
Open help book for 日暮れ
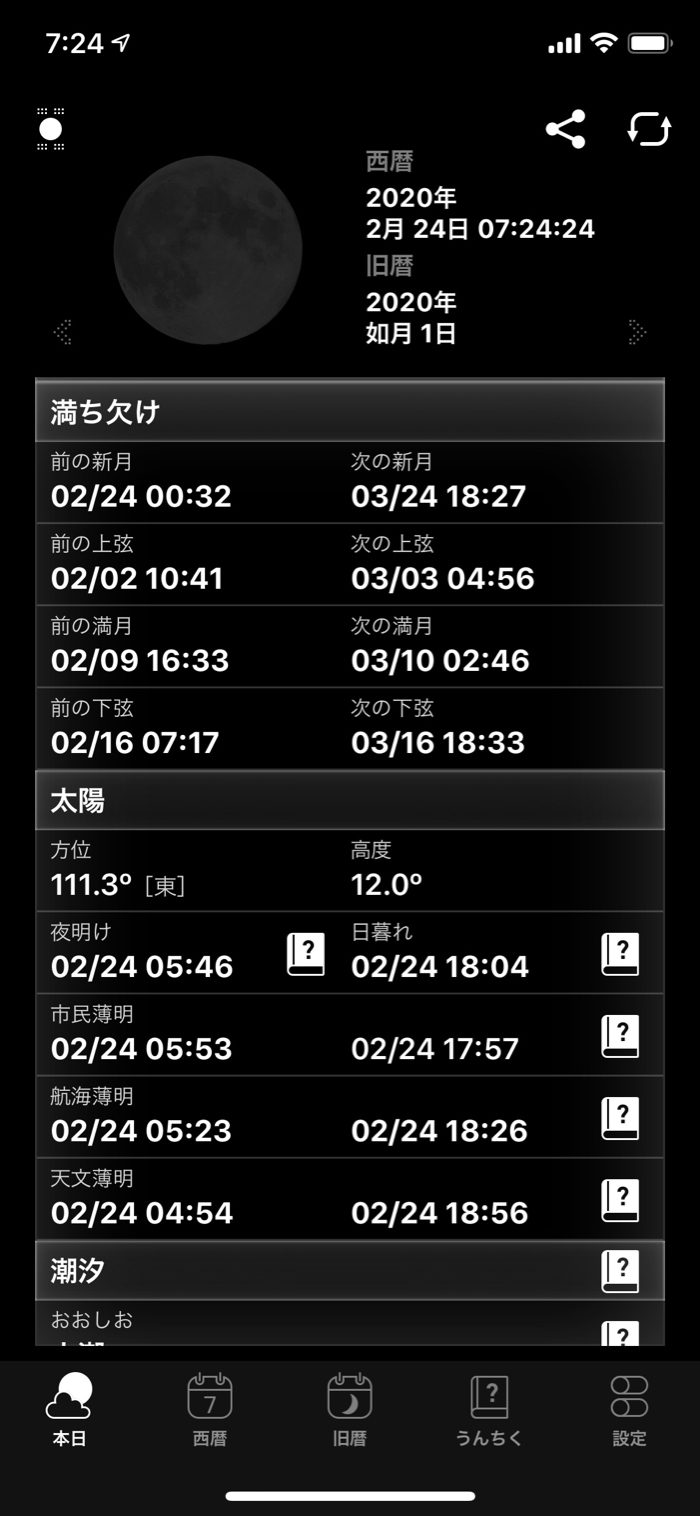[620, 954]
